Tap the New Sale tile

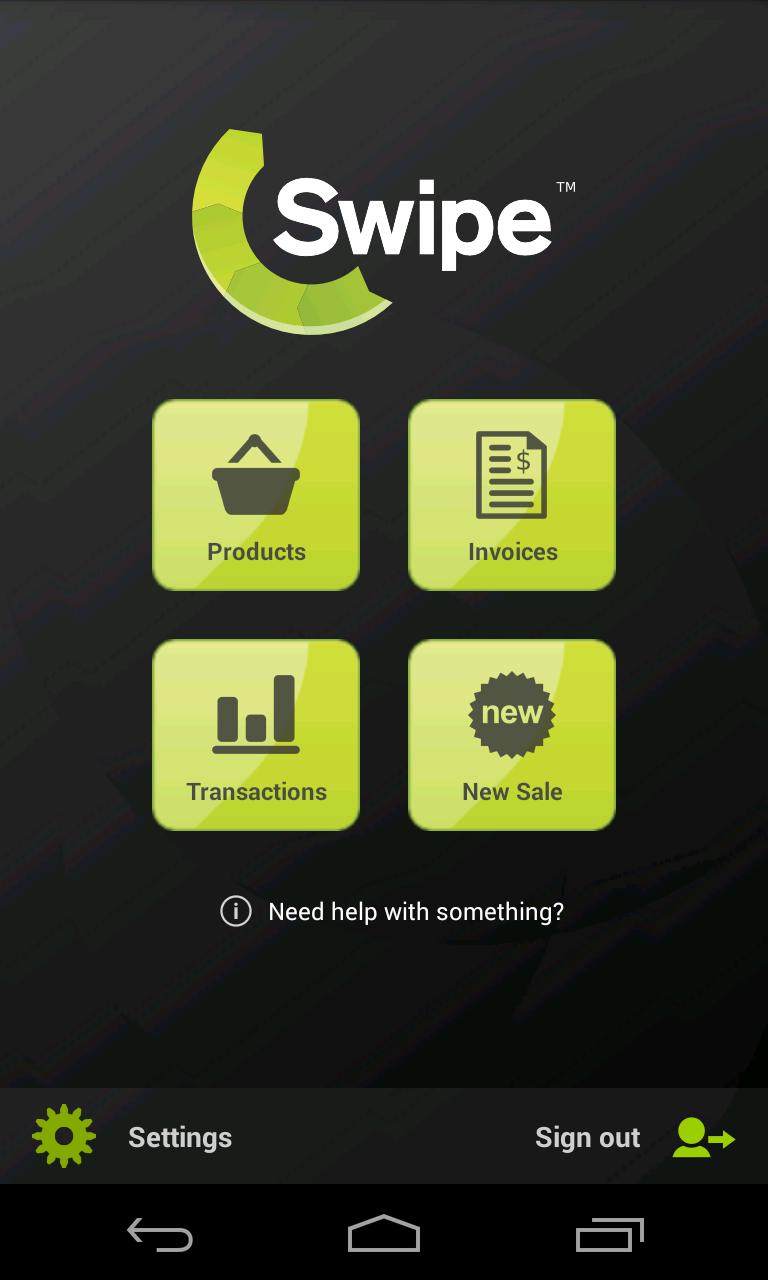[511, 735]
